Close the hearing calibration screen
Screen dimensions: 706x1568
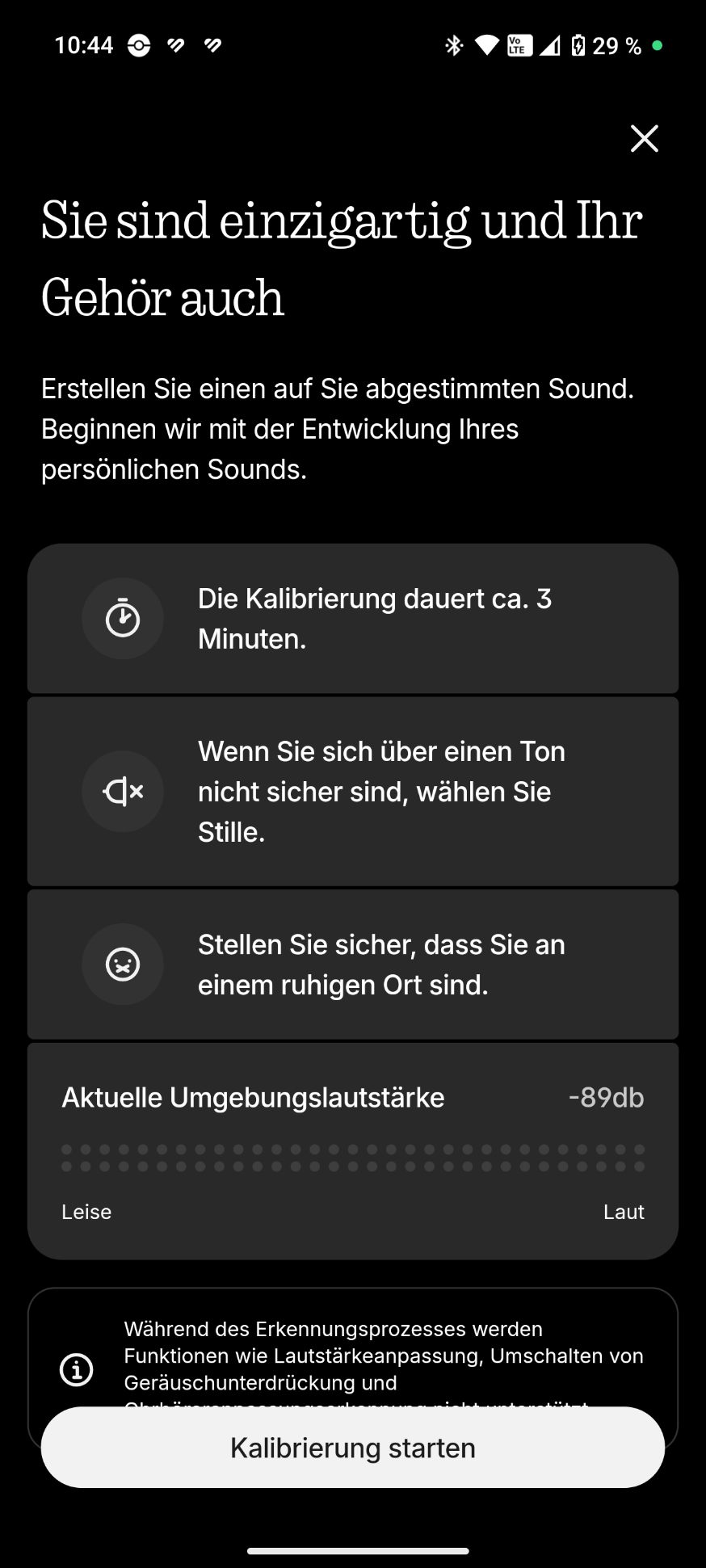(644, 139)
